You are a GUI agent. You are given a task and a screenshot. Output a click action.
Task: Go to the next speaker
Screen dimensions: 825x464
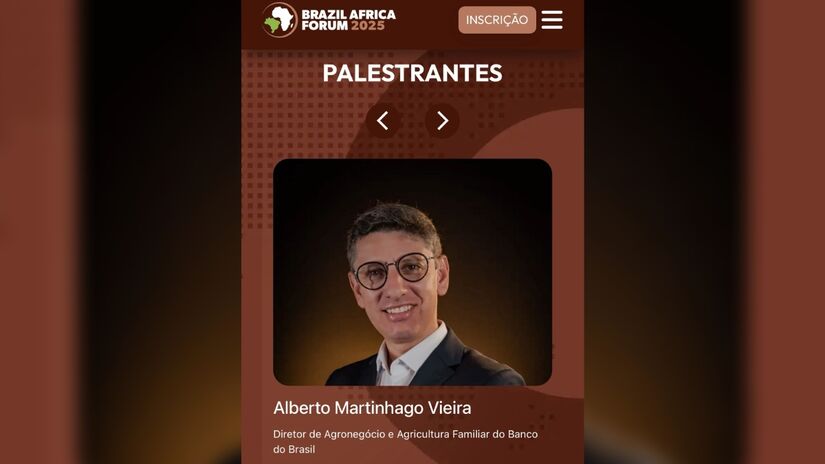(x=442, y=121)
